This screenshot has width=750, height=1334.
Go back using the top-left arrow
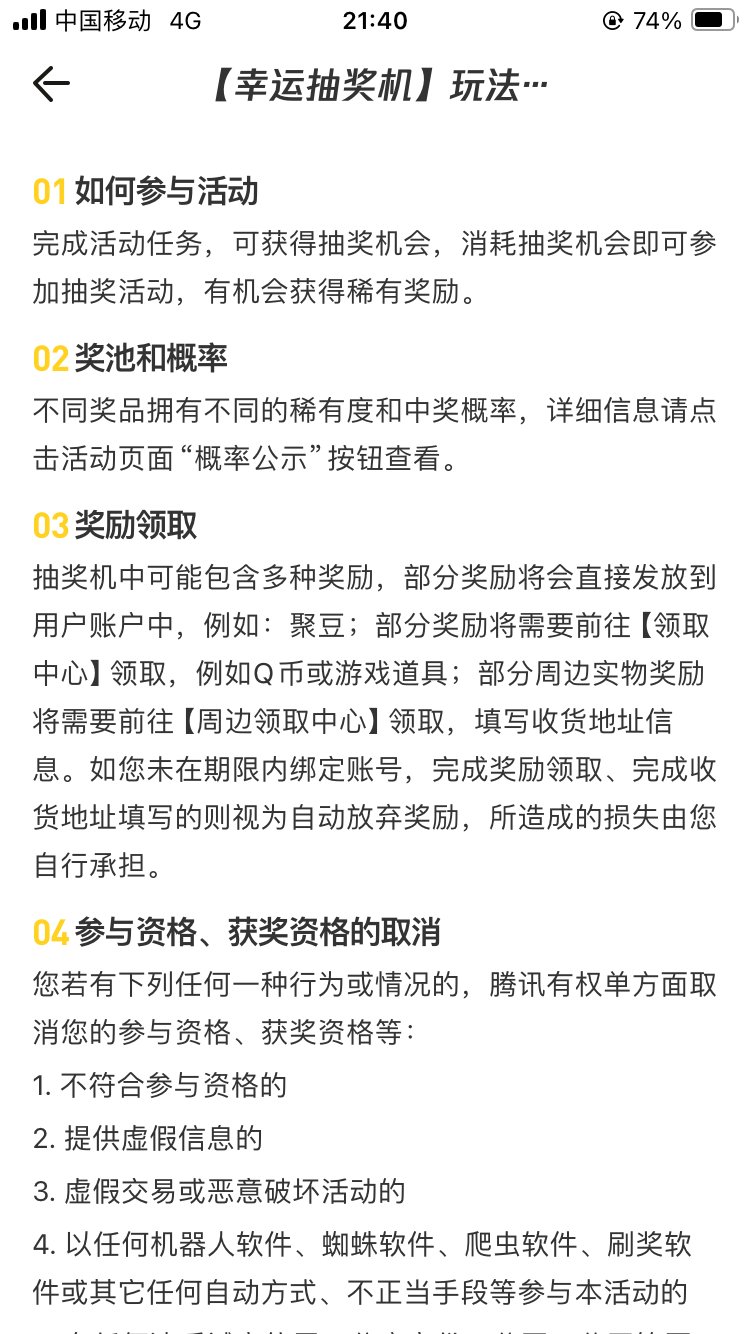point(51,85)
